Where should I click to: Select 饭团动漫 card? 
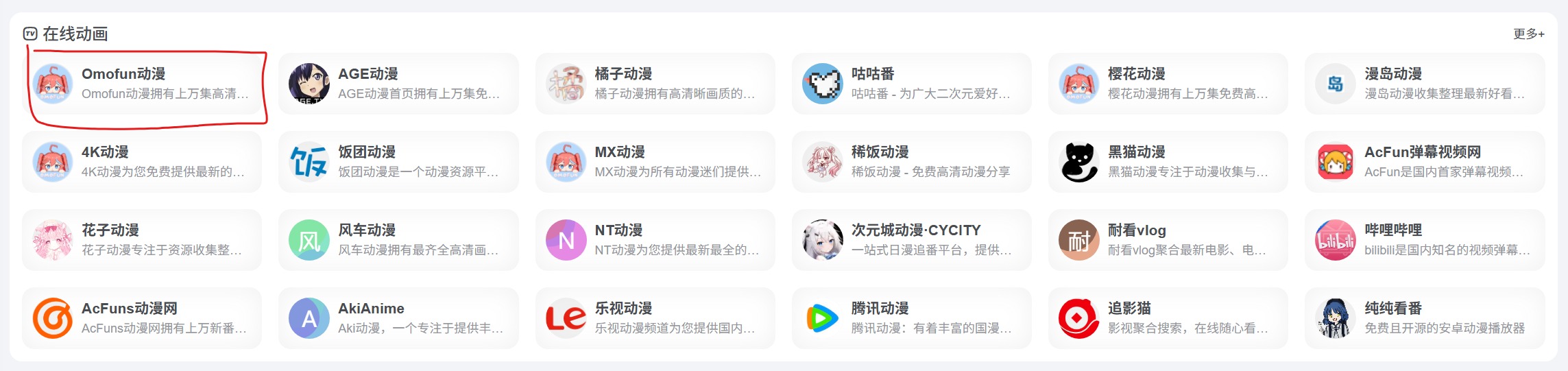(398, 162)
